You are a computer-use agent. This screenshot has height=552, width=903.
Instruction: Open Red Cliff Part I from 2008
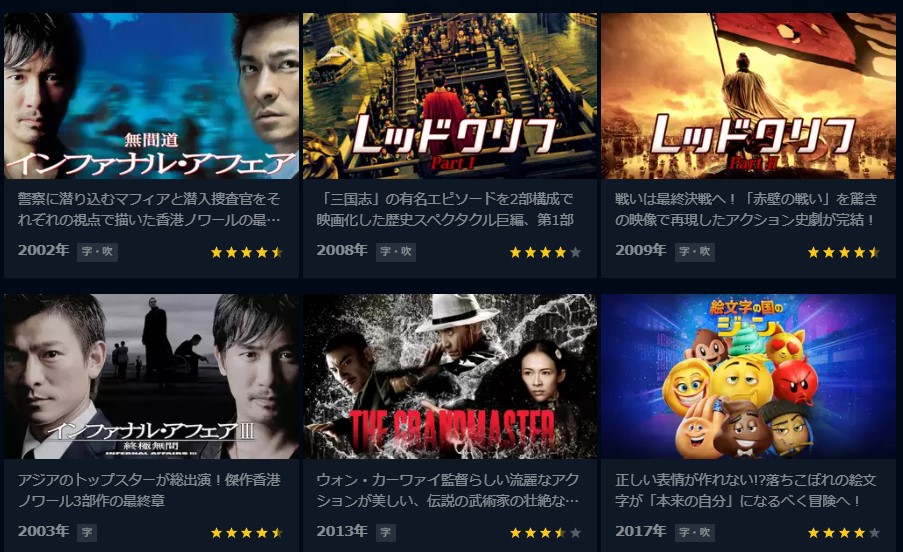pyautogui.click(x=449, y=97)
